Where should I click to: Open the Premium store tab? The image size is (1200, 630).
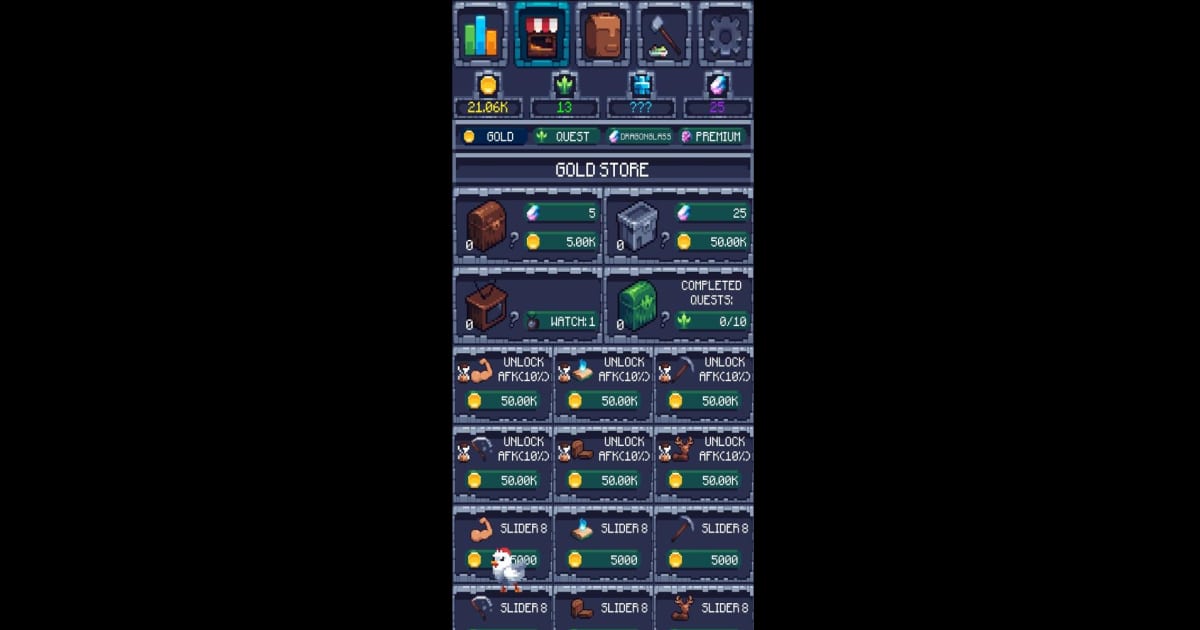point(712,136)
